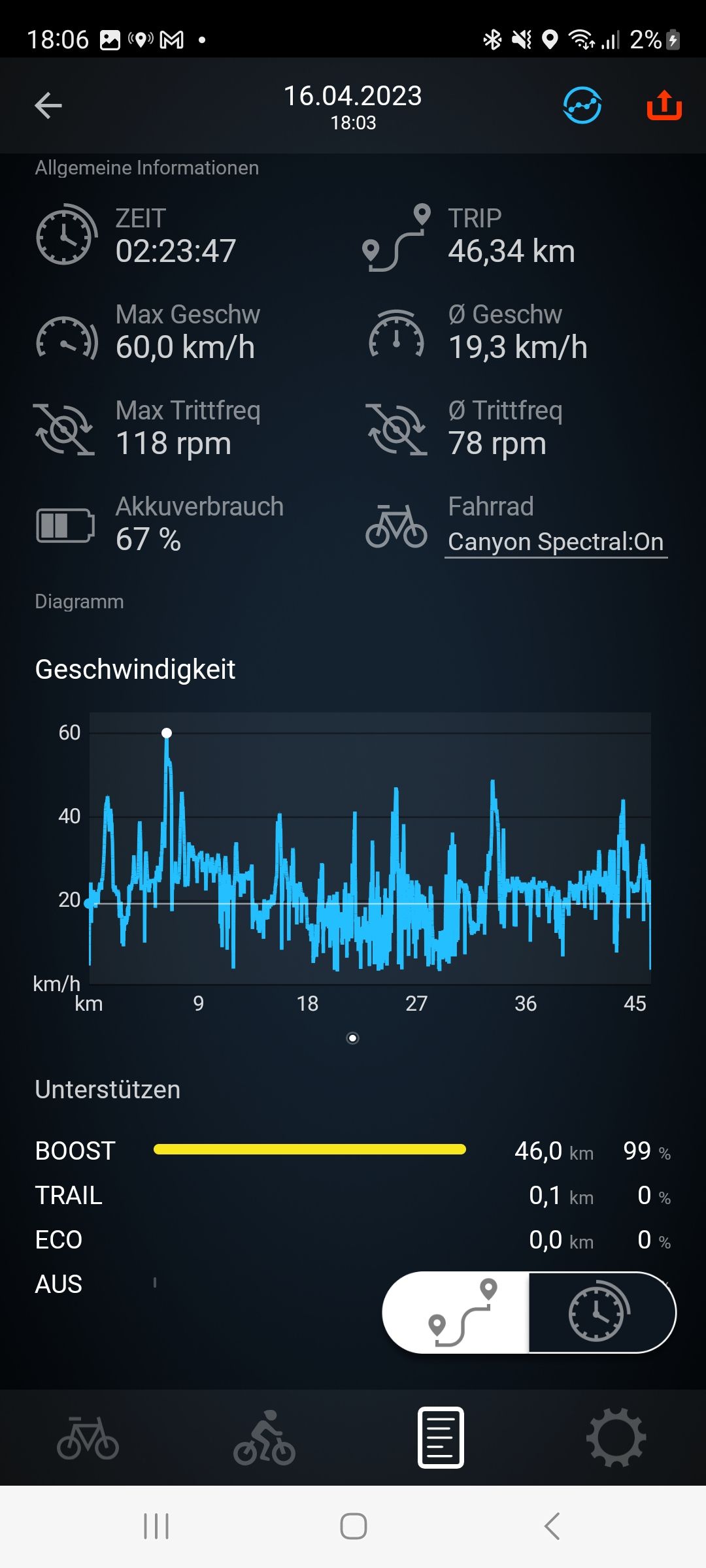Open the bike tab in the bottom bar
The image size is (706, 1568).
pyautogui.click(x=88, y=1438)
